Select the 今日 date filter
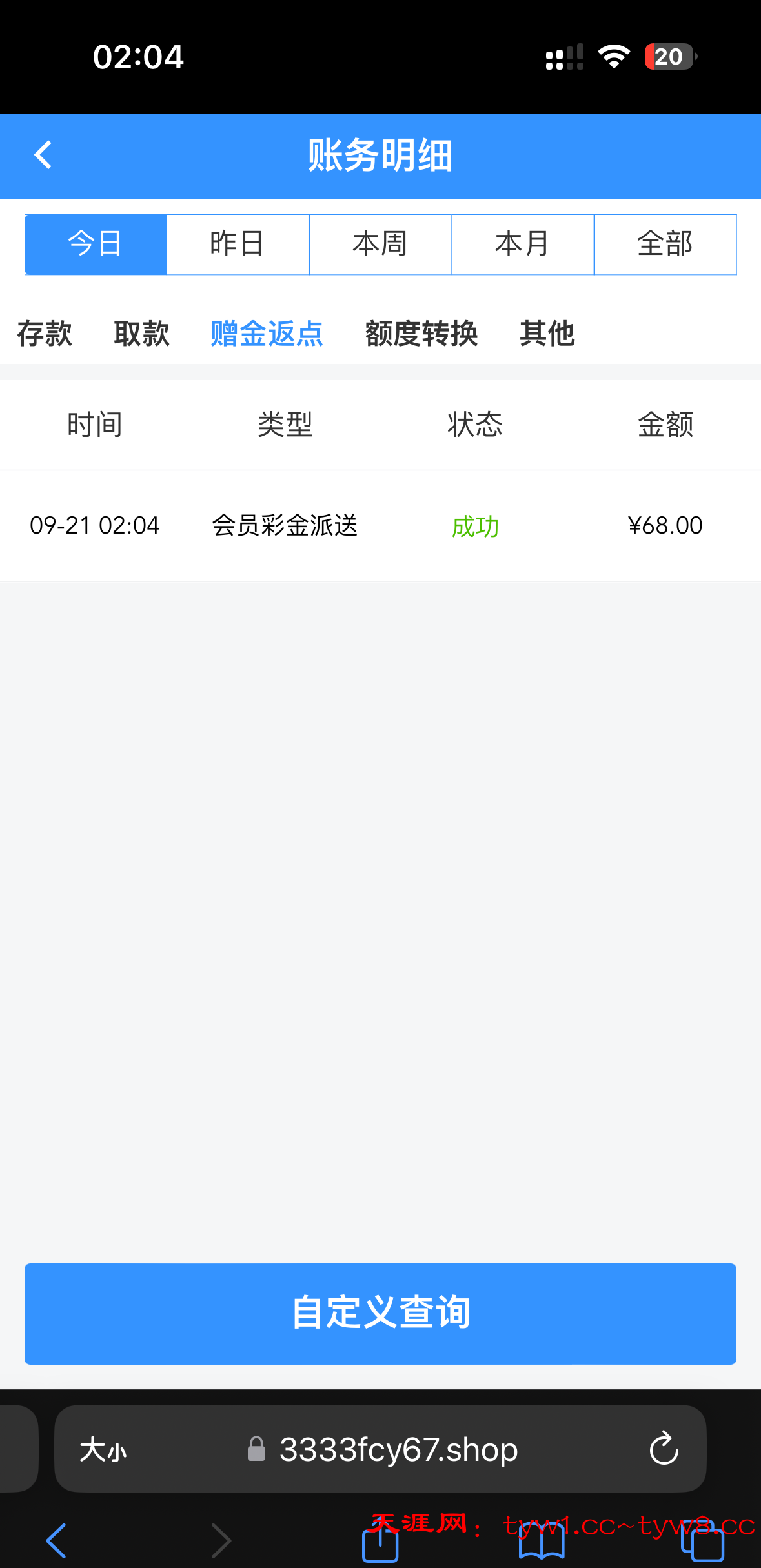The width and height of the screenshot is (761, 1568). pyautogui.click(x=96, y=245)
